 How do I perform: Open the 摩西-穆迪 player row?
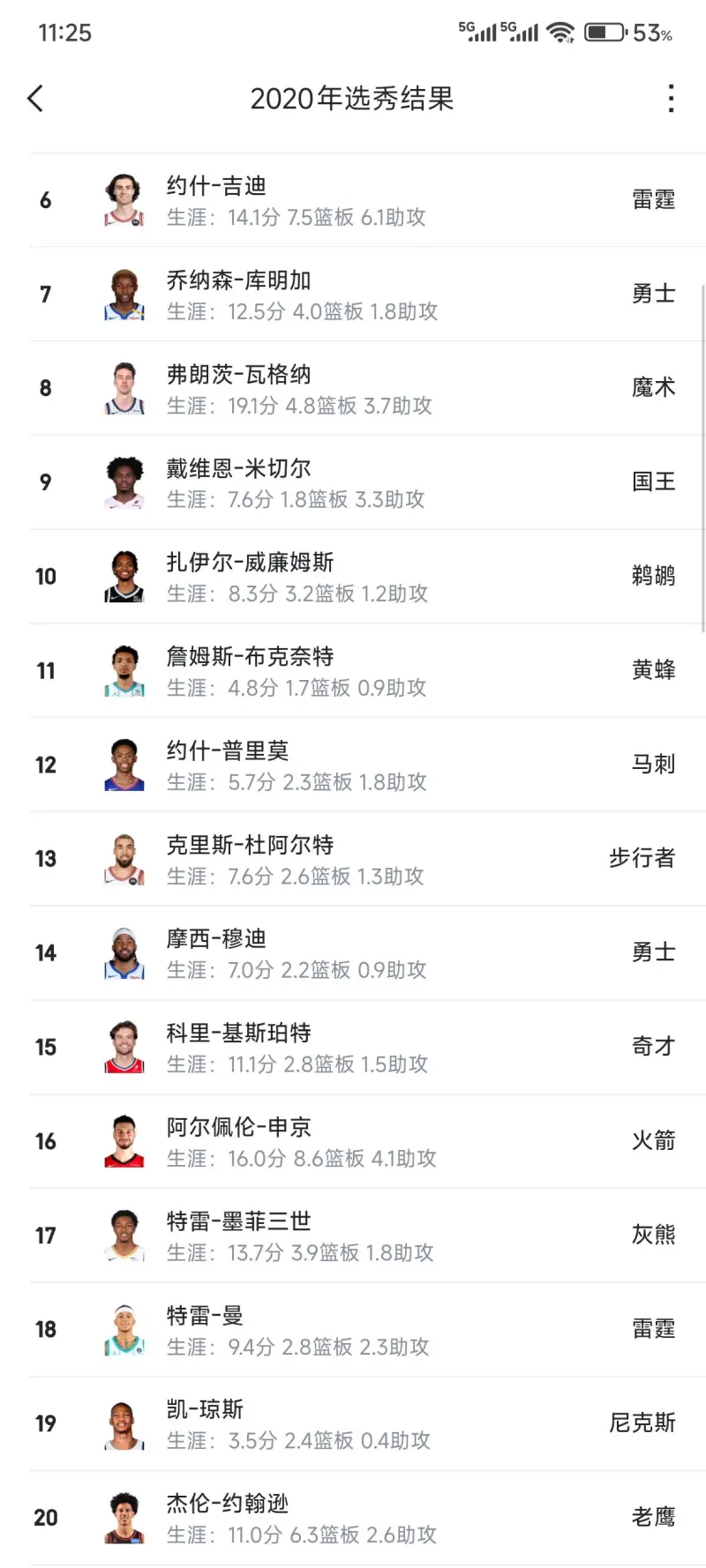pyautogui.click(x=353, y=953)
